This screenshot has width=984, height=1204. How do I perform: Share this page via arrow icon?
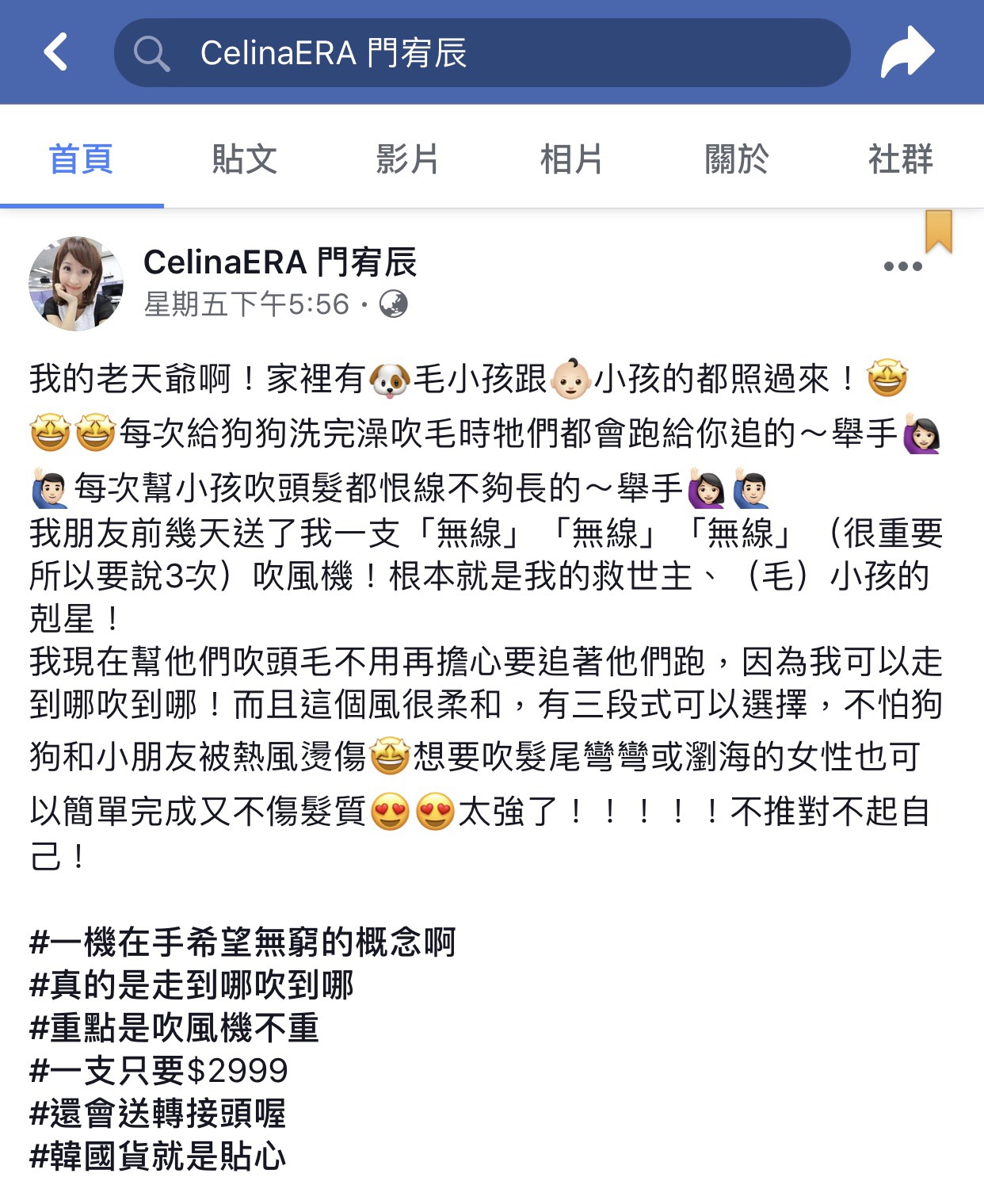click(x=907, y=52)
